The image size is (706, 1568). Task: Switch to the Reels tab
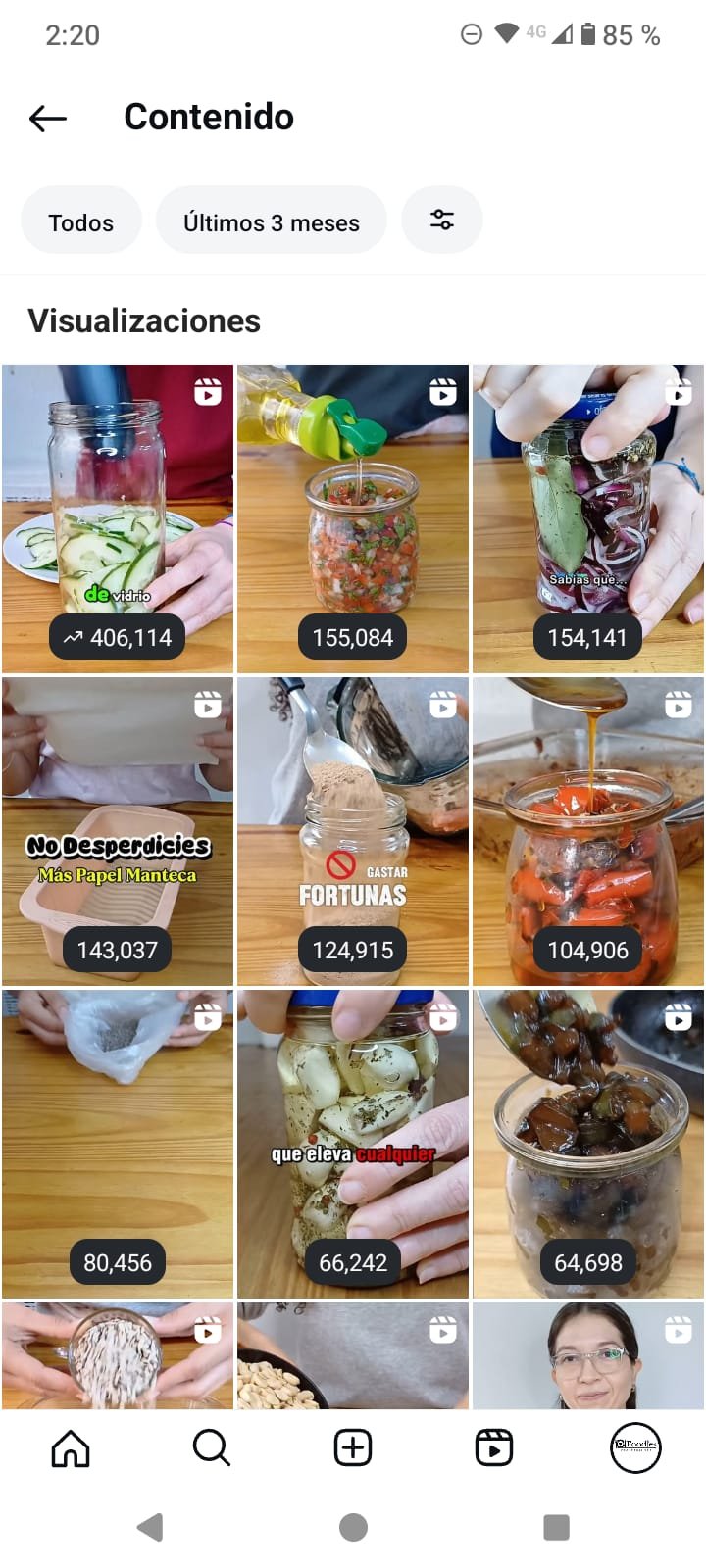tap(494, 1447)
